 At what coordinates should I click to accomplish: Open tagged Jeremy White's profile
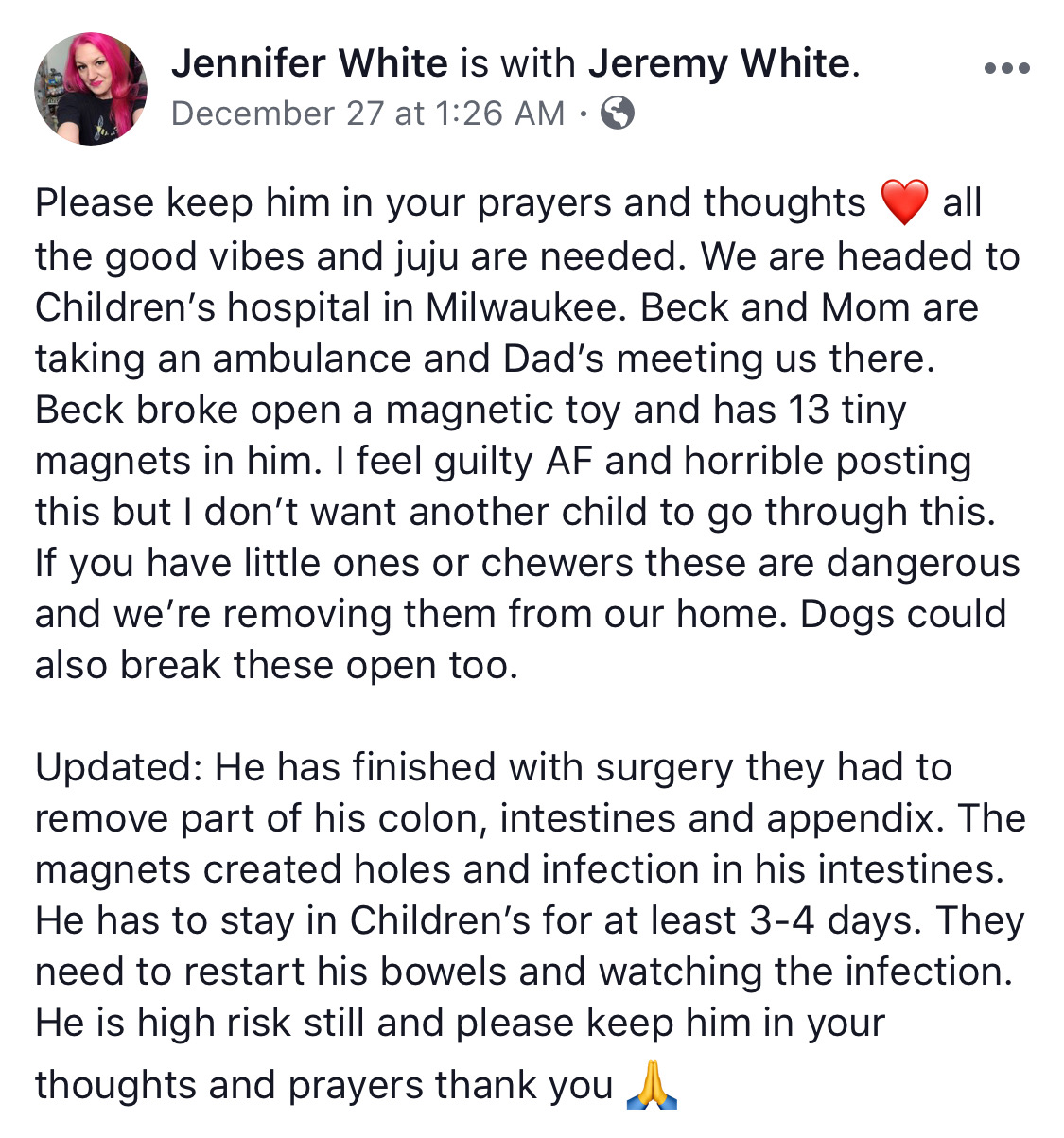(x=720, y=63)
